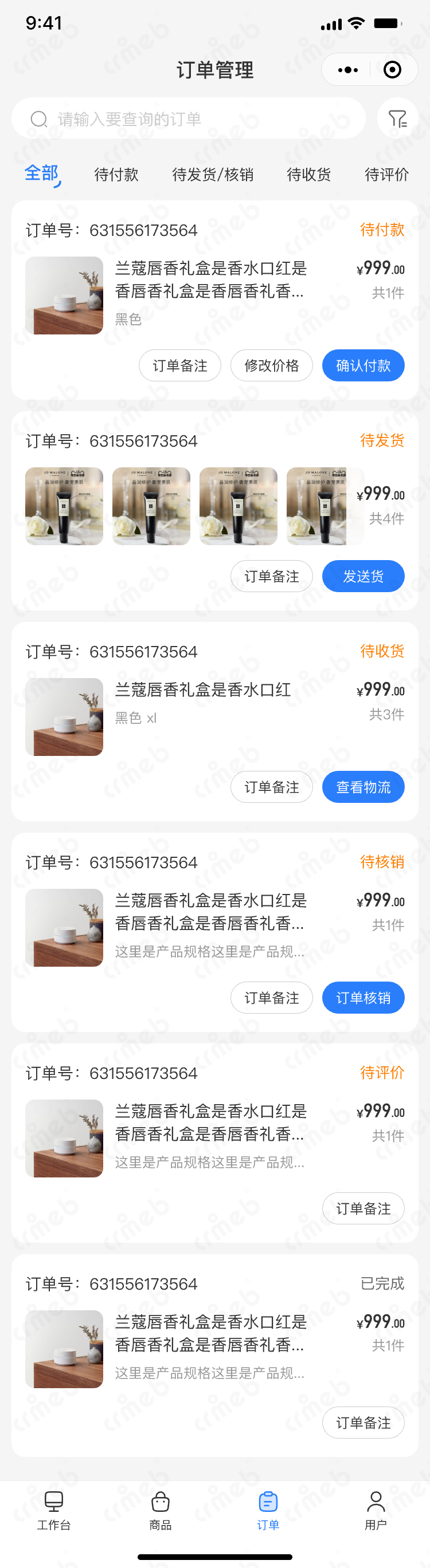The height and width of the screenshot is (1568, 430).
Task: Tap 订单核销 on the 待核销 order
Action: point(363,997)
